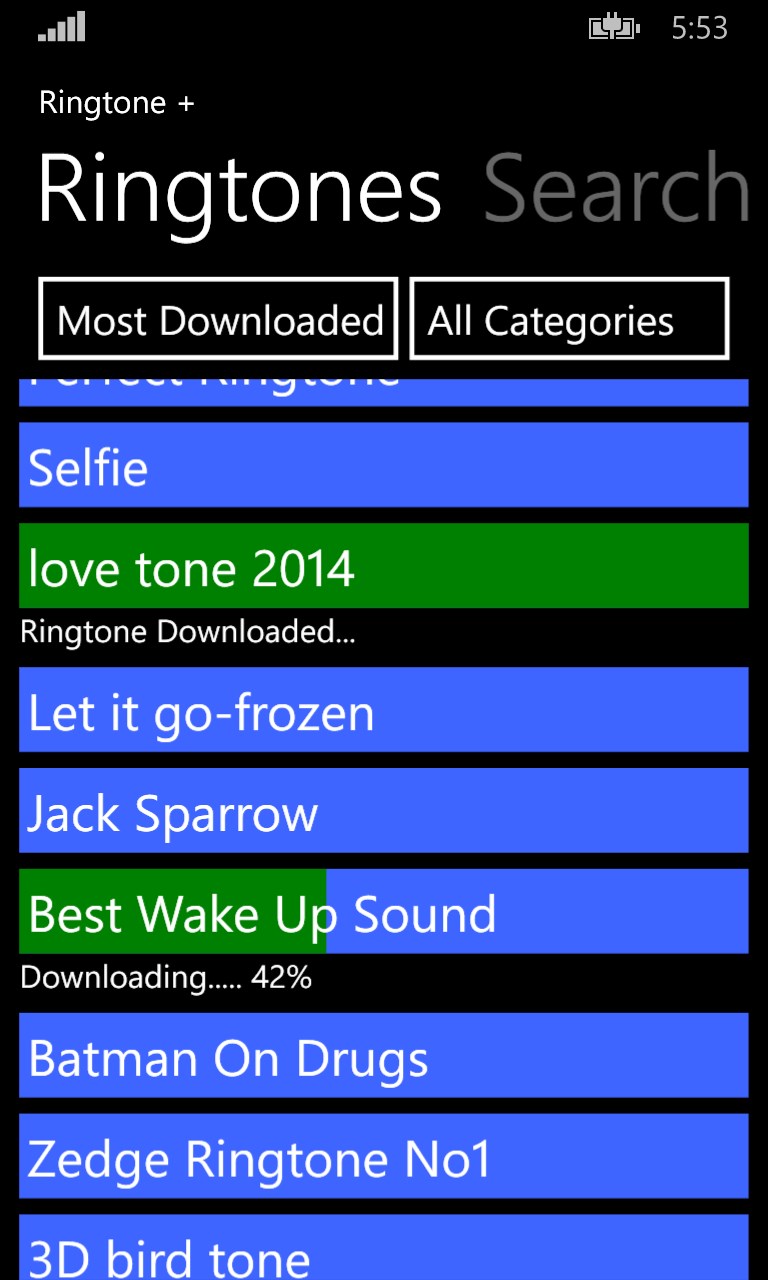Screen dimensions: 768x1280
Task: Select the 3D bird tone ringtone
Action: point(383,1250)
